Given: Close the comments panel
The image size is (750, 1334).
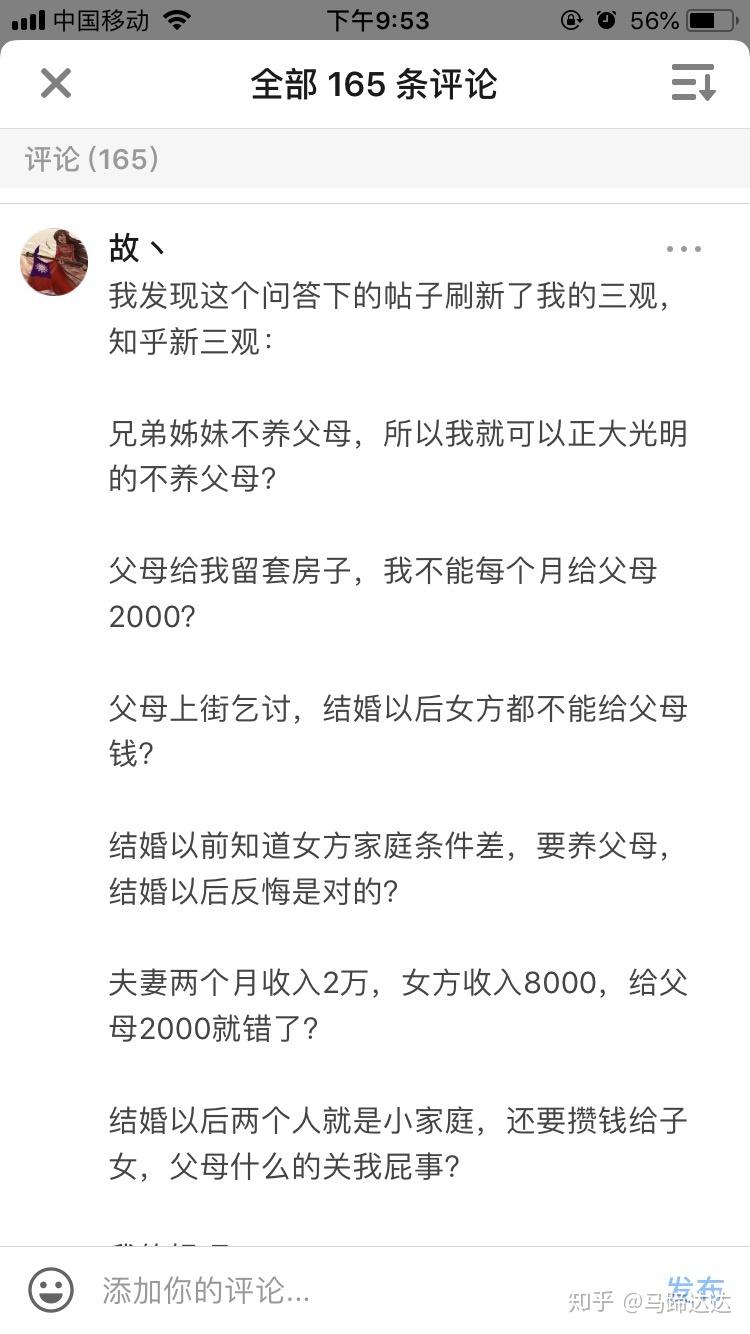Looking at the screenshot, I should pyautogui.click(x=56, y=83).
